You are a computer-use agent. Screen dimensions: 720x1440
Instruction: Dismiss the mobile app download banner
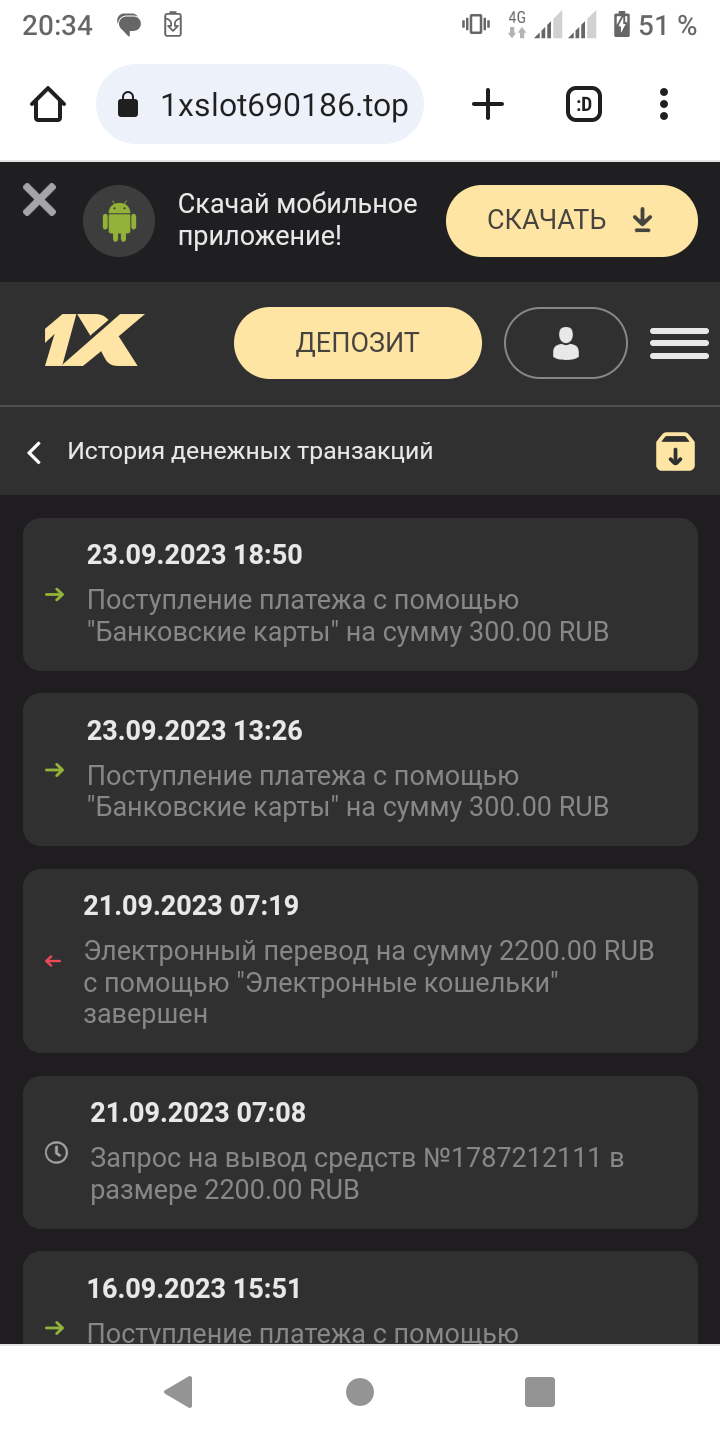(40, 200)
